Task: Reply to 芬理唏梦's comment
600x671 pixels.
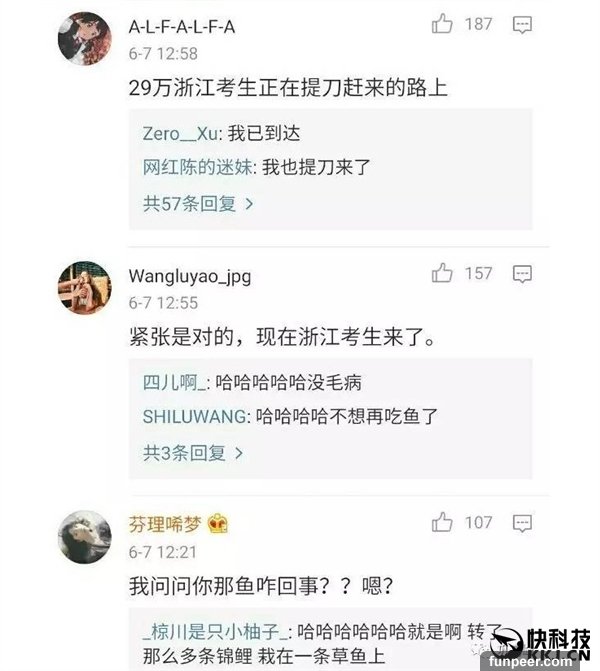Action: [x=522, y=522]
